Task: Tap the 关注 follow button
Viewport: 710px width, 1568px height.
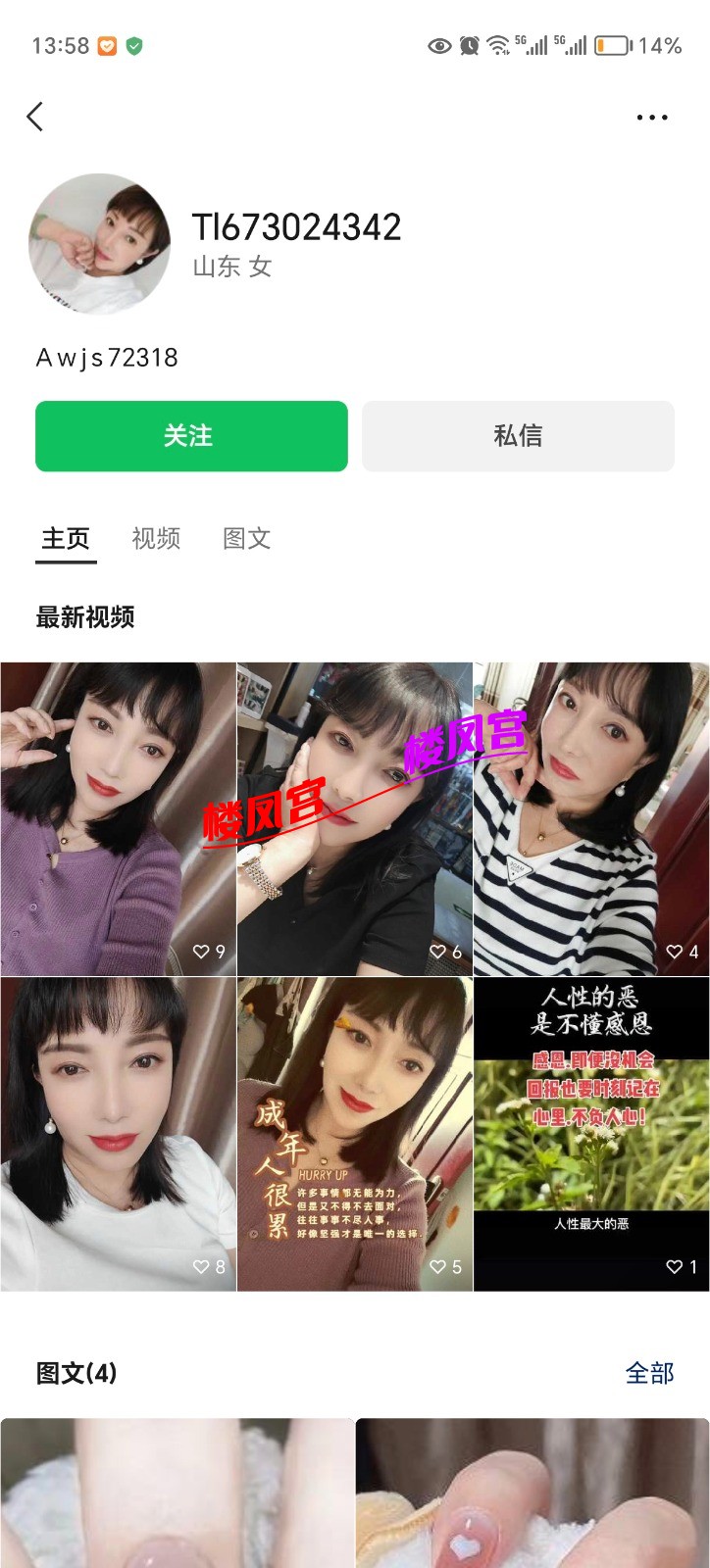Action: coord(191,436)
